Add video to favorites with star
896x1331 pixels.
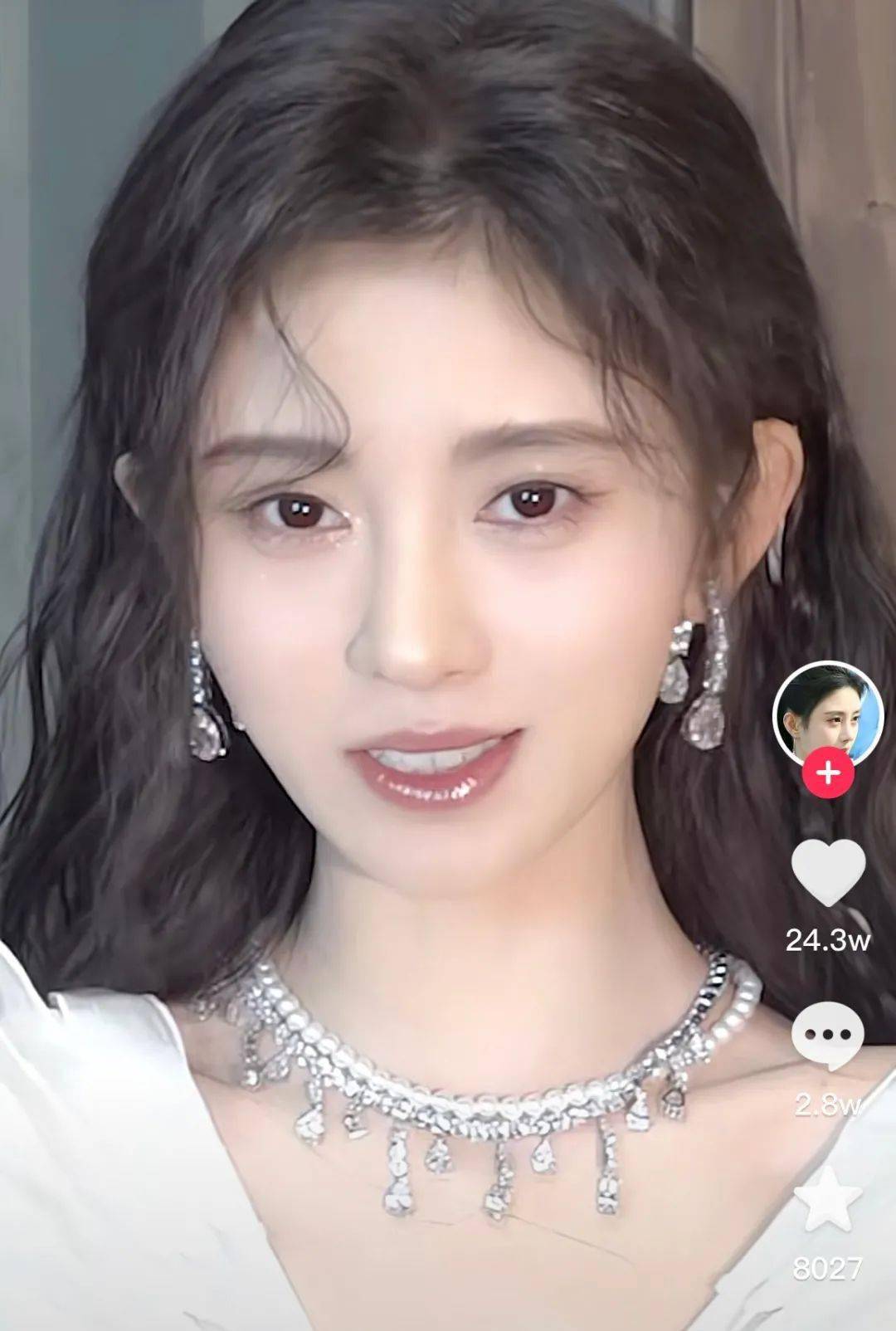point(828,1199)
